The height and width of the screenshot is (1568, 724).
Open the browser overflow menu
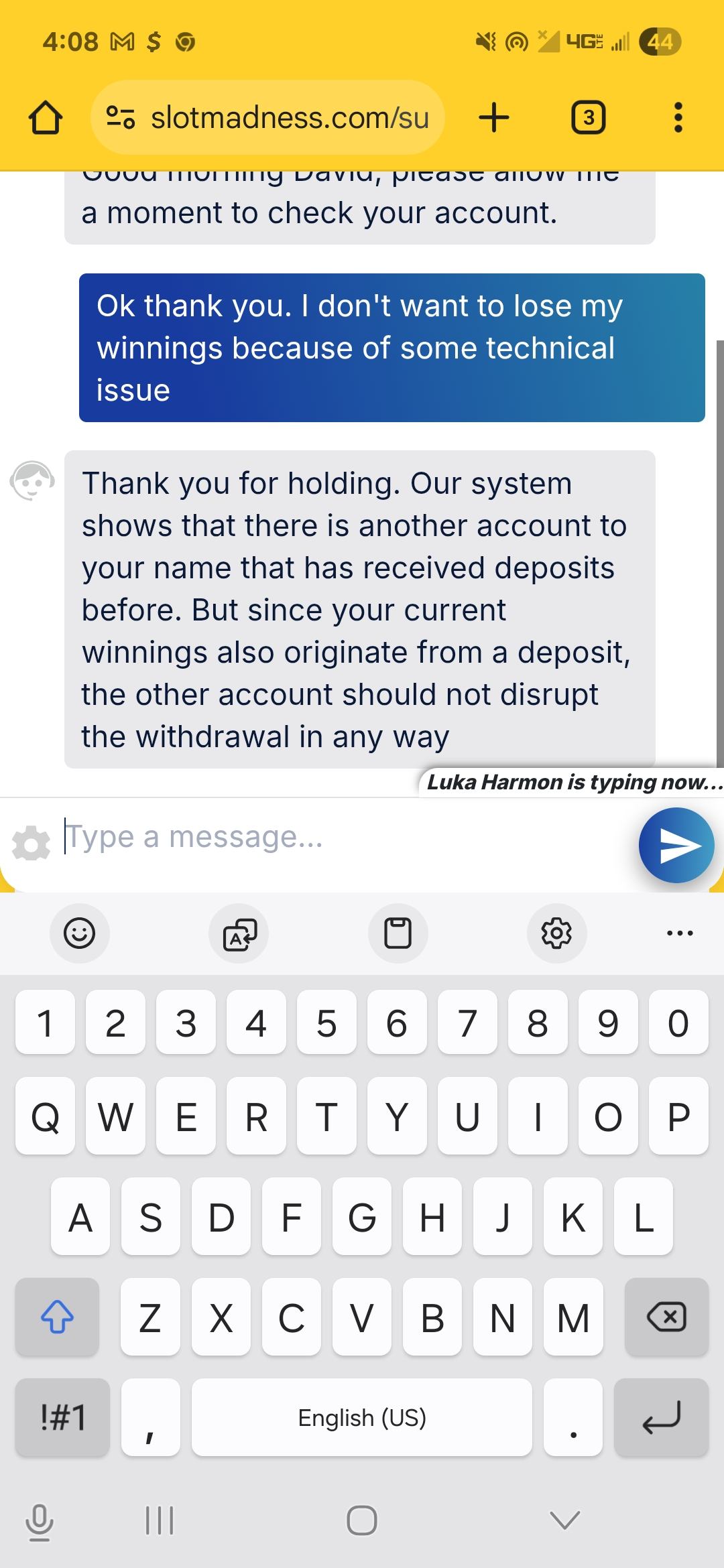point(678,118)
